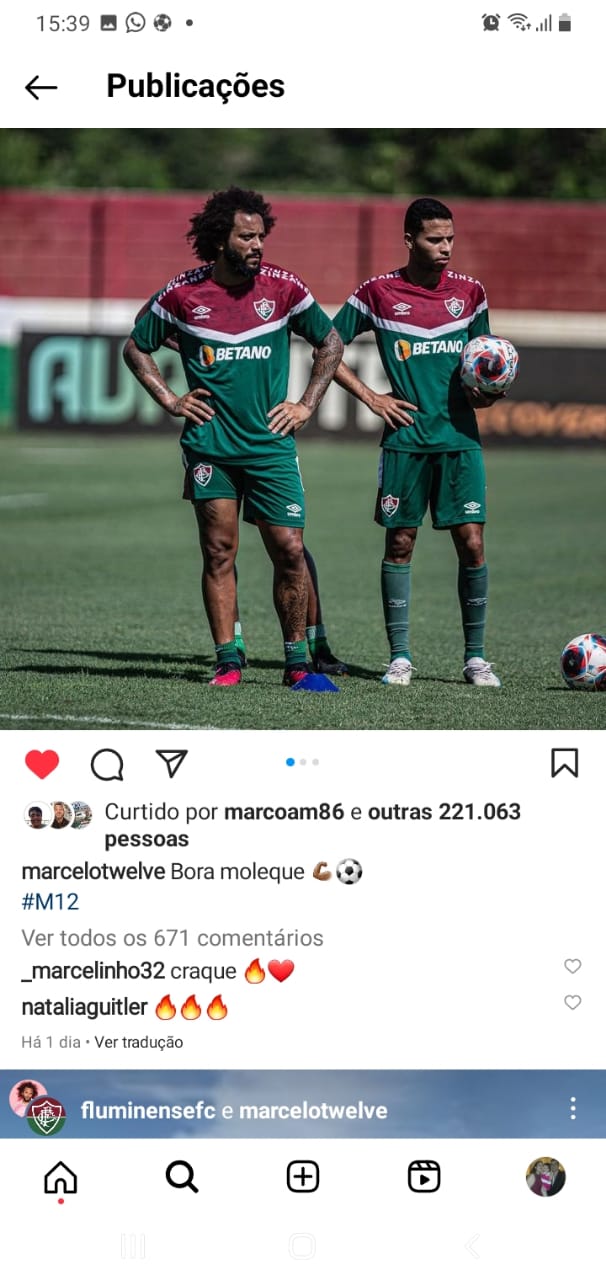This screenshot has height=1280, width=606.
Task: Open the #M12 hashtag
Action: pyautogui.click(x=50, y=902)
